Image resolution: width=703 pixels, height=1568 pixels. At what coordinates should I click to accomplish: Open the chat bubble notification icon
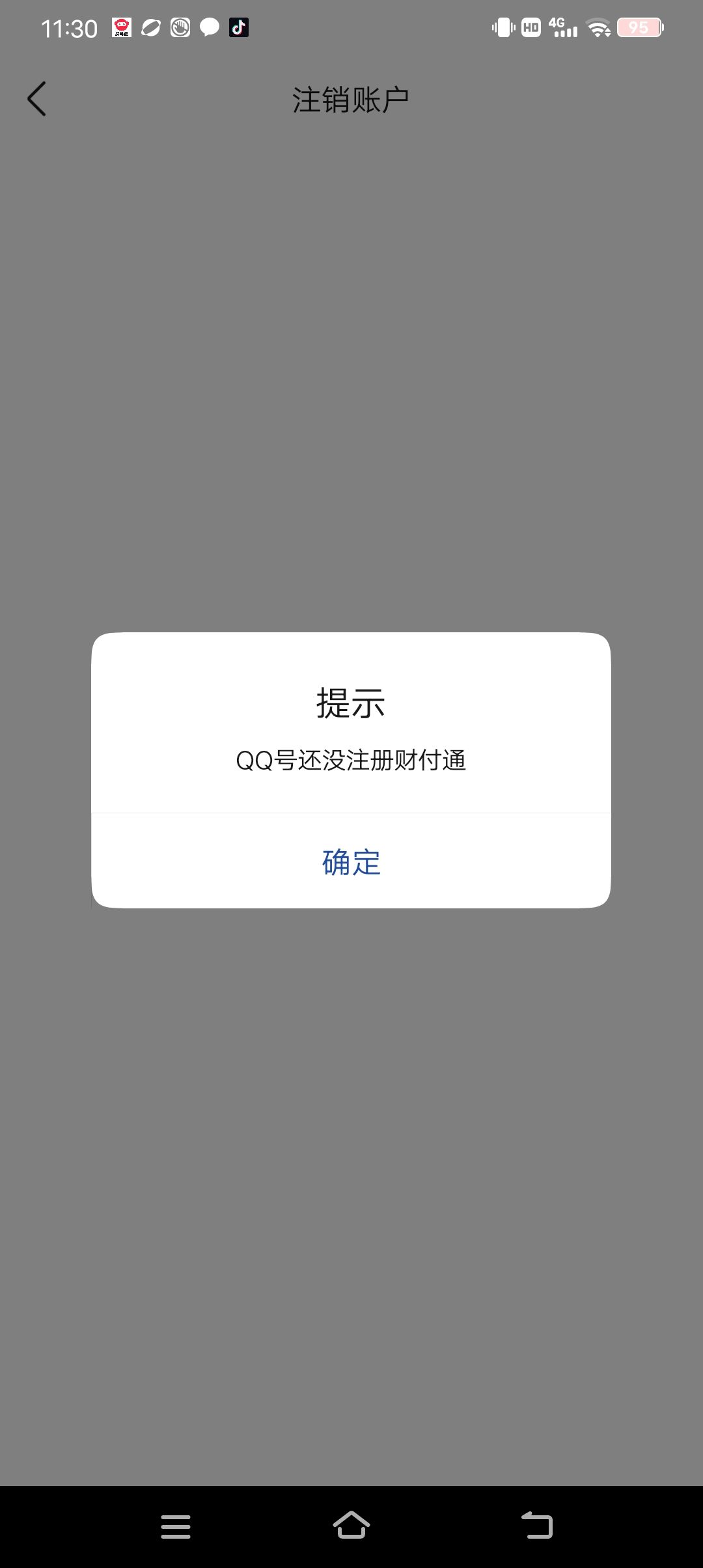click(208, 27)
